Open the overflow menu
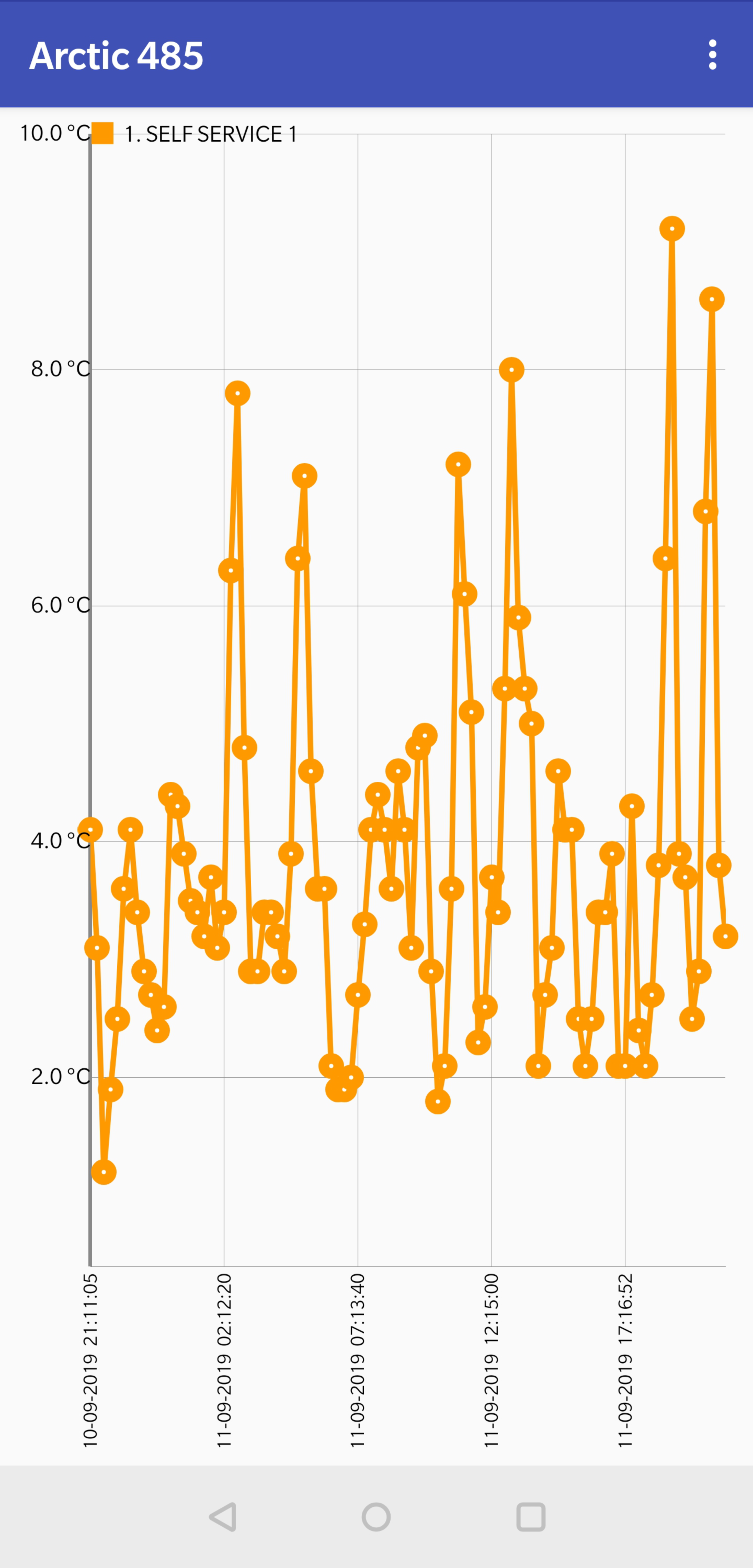 click(x=712, y=55)
